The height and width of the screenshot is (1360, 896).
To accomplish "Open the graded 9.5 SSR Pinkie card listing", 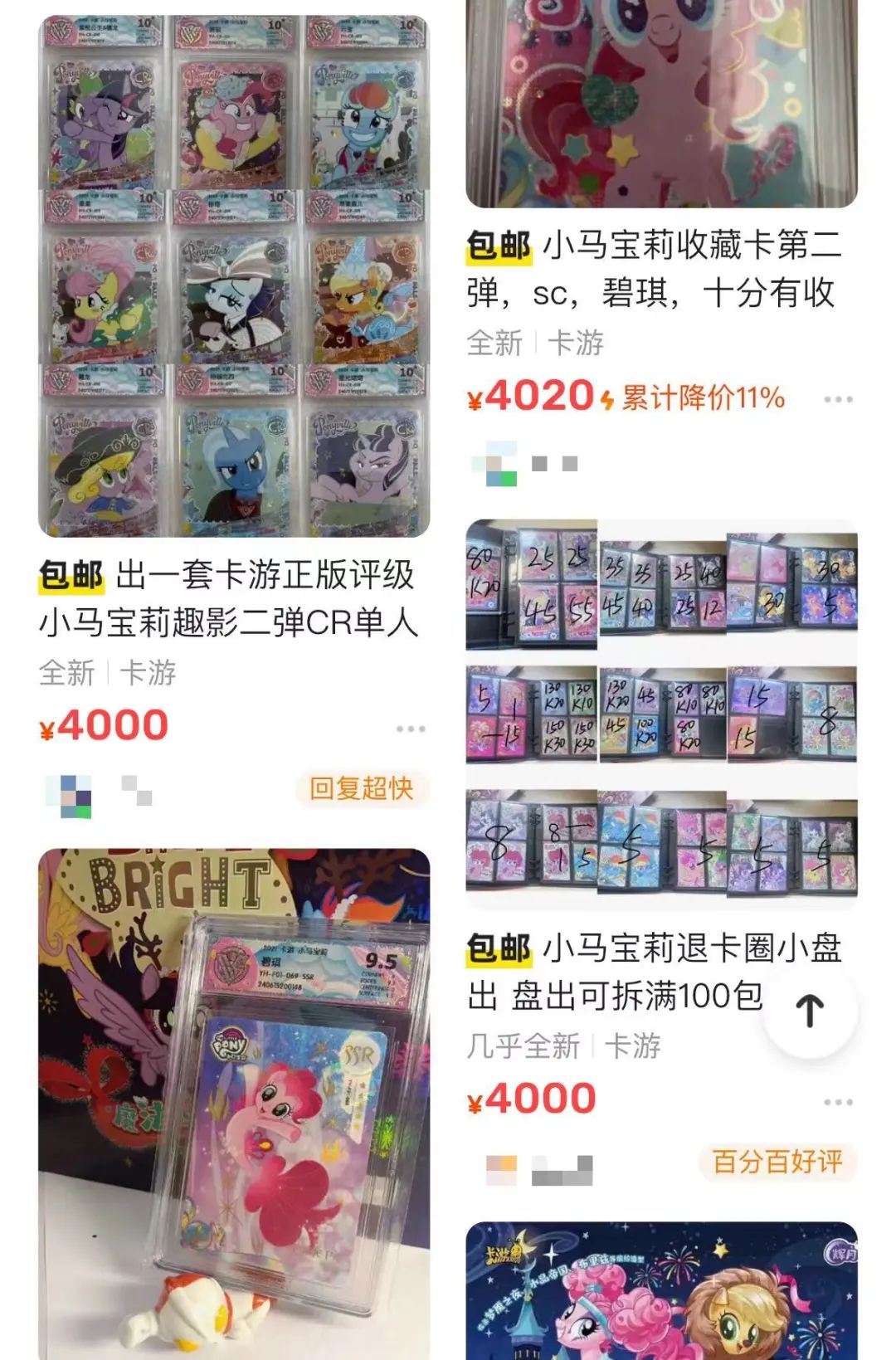I will click(x=234, y=1104).
